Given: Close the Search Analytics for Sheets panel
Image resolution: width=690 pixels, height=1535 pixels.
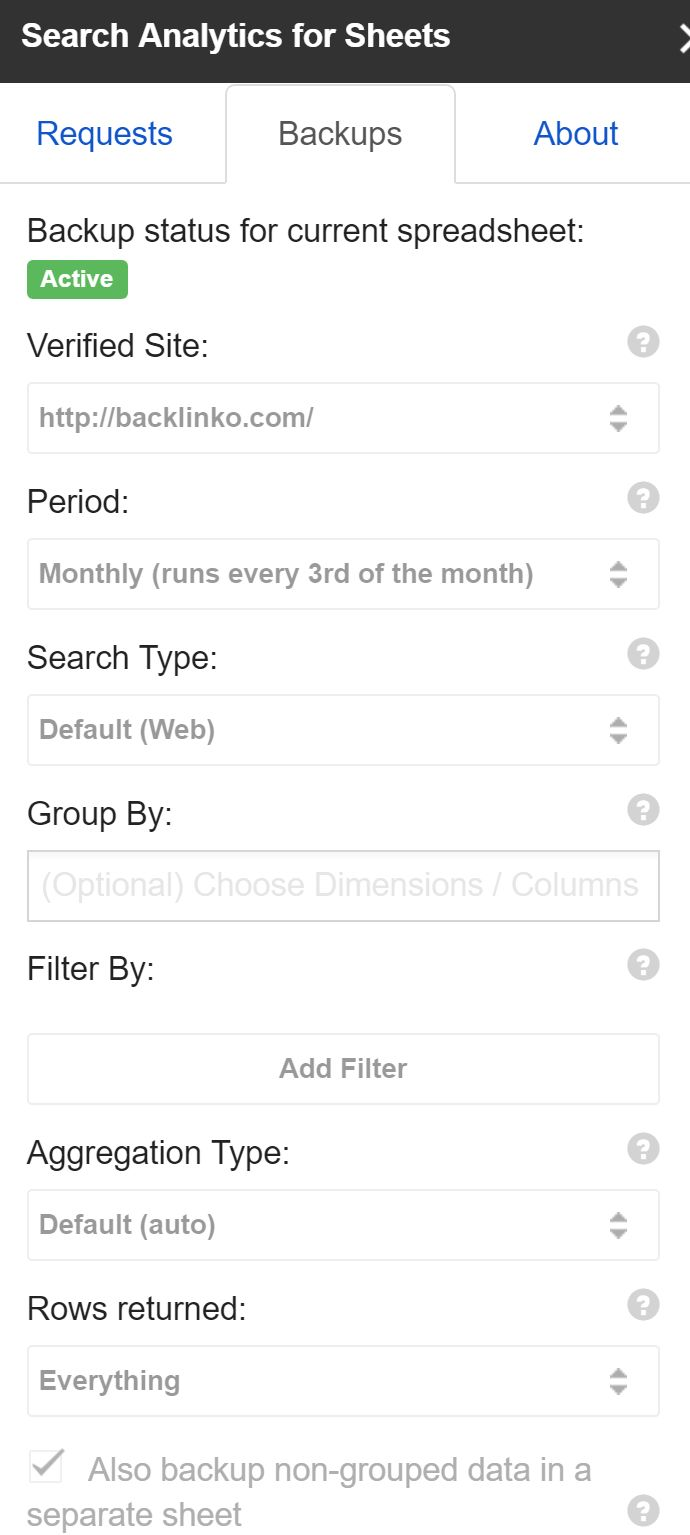Looking at the screenshot, I should (683, 40).
